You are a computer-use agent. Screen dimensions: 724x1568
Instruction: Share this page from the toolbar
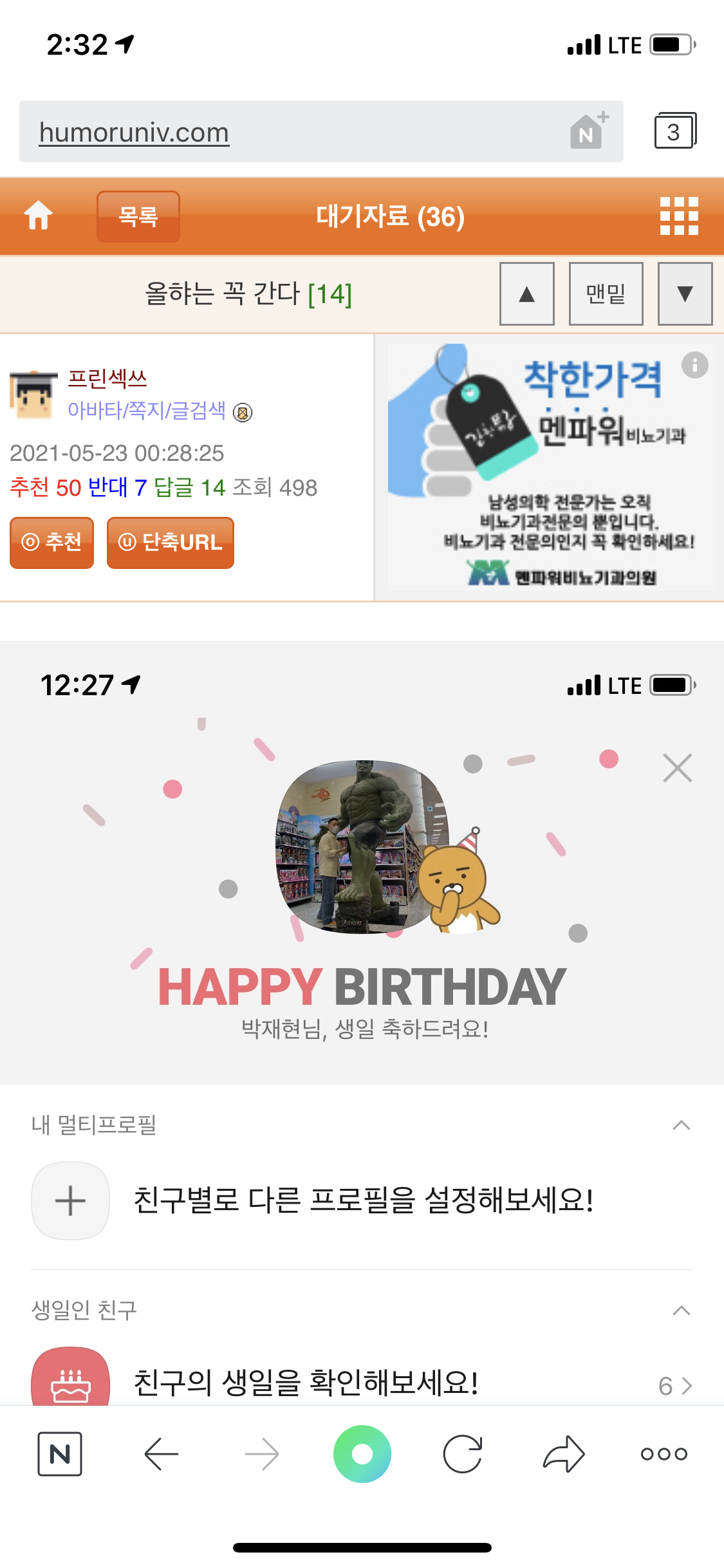point(563,1453)
